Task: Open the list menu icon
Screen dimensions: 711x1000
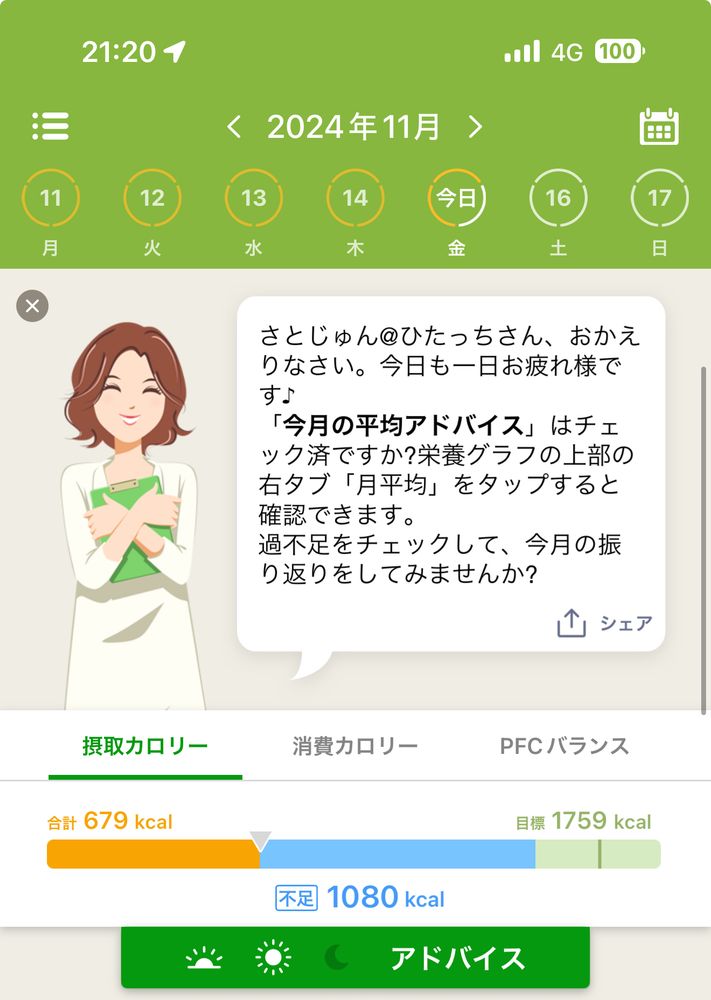Action: click(50, 126)
